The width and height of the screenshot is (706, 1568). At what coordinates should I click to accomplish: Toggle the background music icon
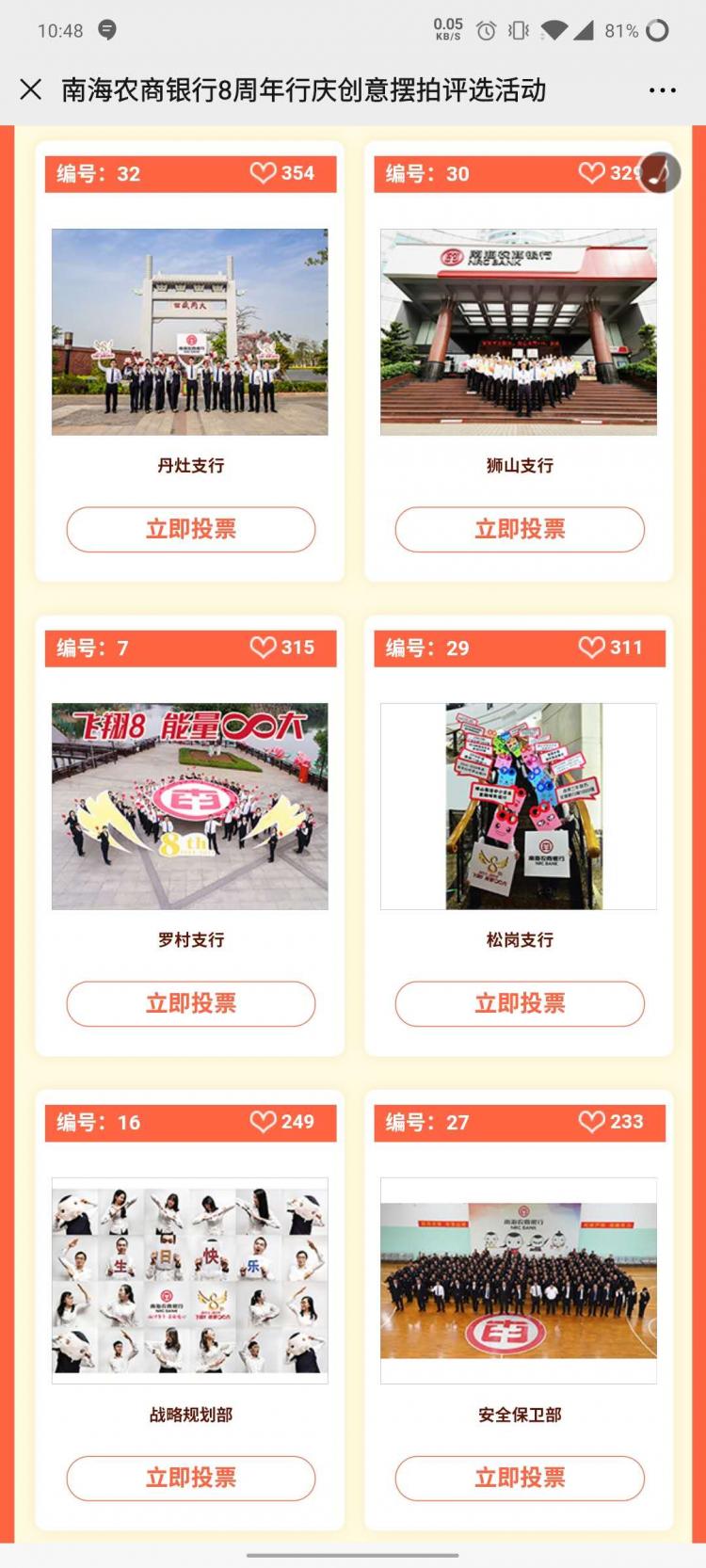[660, 172]
